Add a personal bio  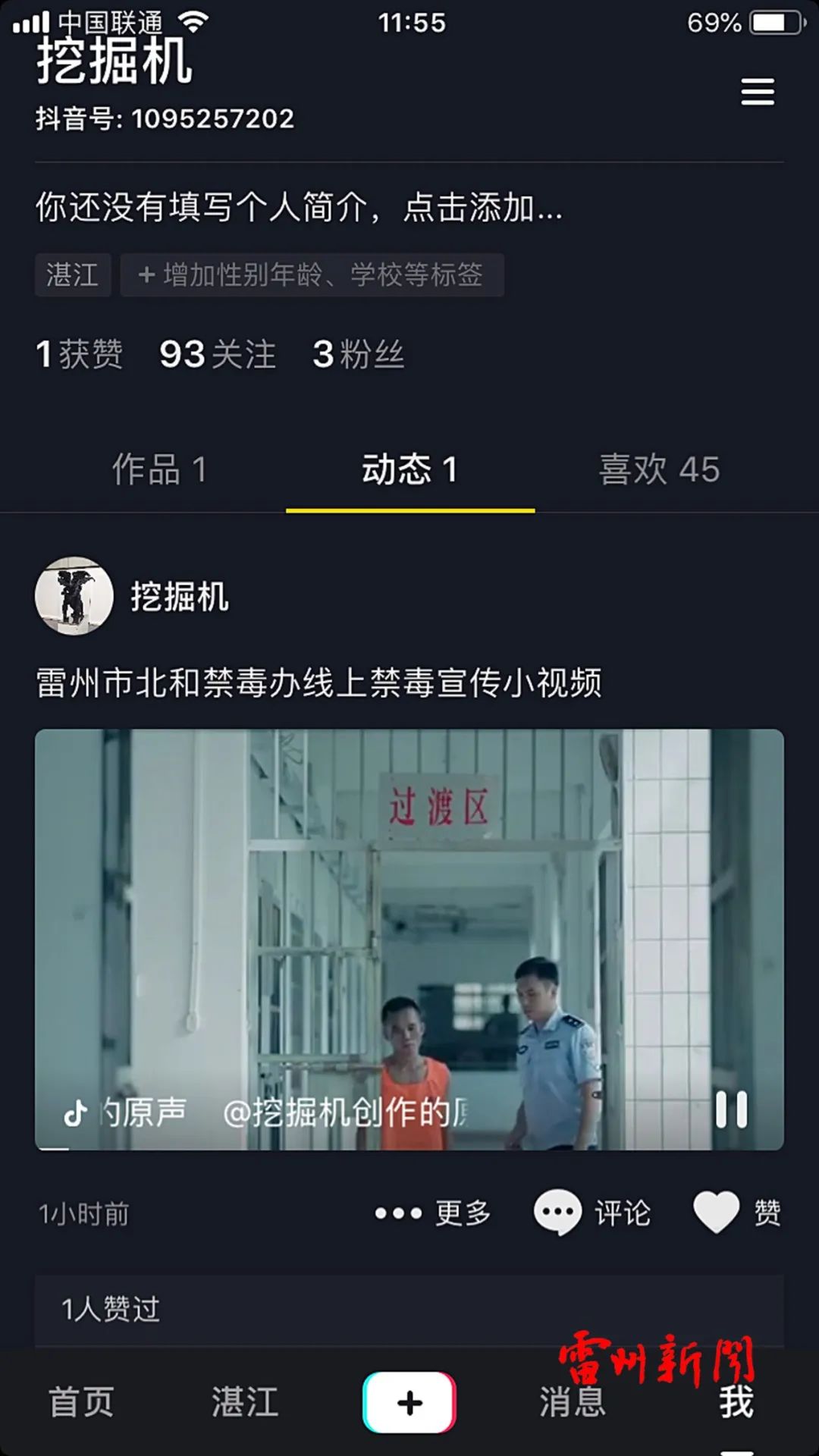pyautogui.click(x=299, y=207)
